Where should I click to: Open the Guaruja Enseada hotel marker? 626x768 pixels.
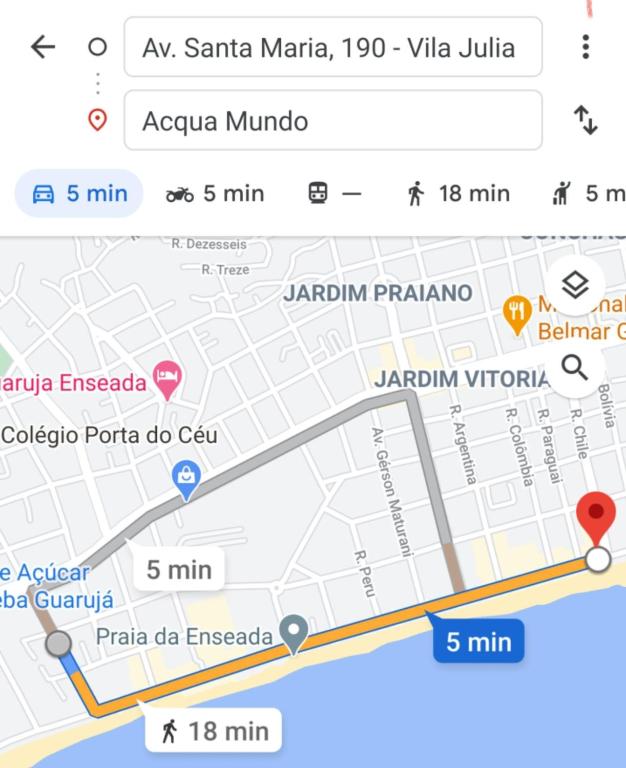click(x=167, y=381)
